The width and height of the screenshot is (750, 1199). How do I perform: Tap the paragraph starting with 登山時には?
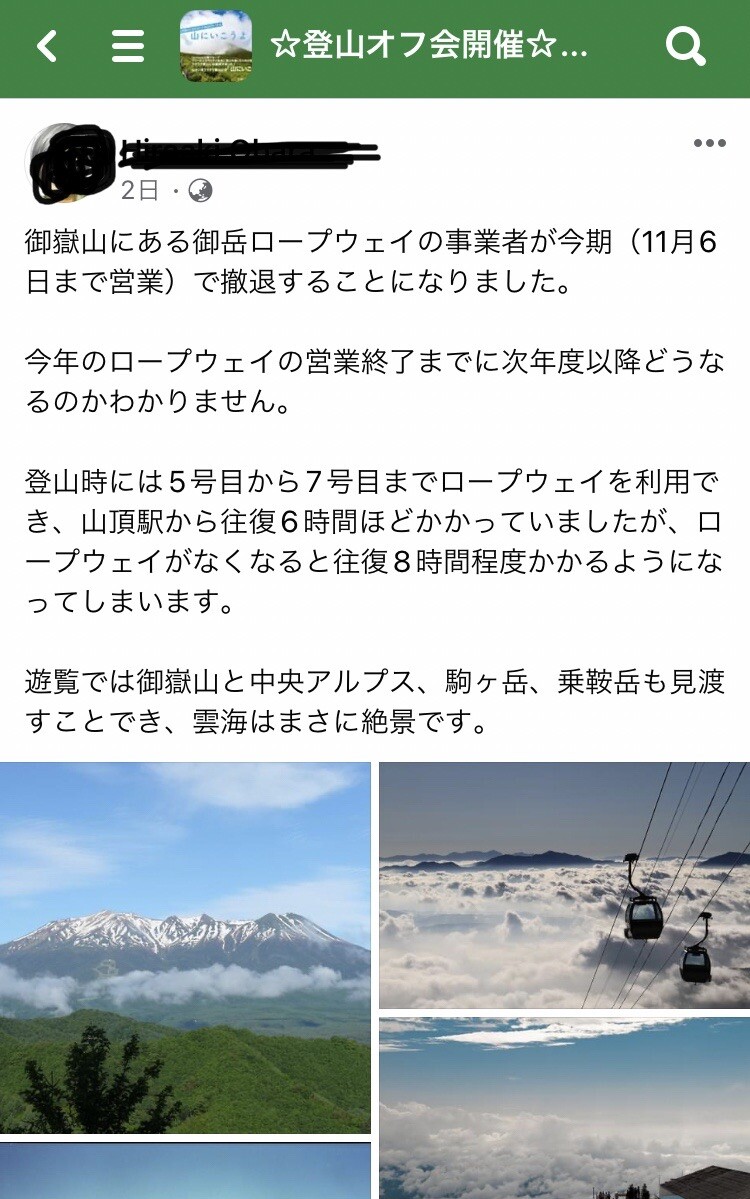tap(375, 530)
